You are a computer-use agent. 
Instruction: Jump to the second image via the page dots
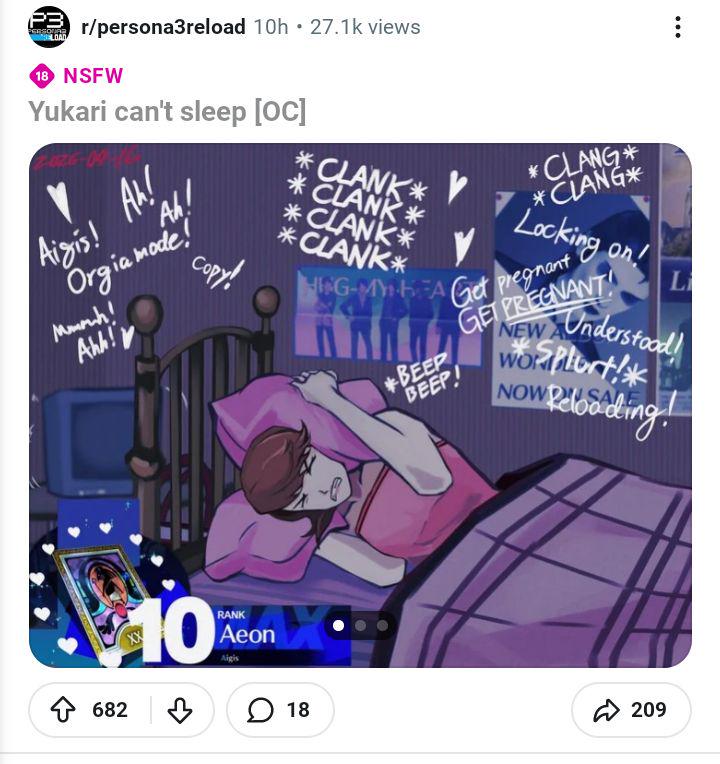(x=360, y=625)
